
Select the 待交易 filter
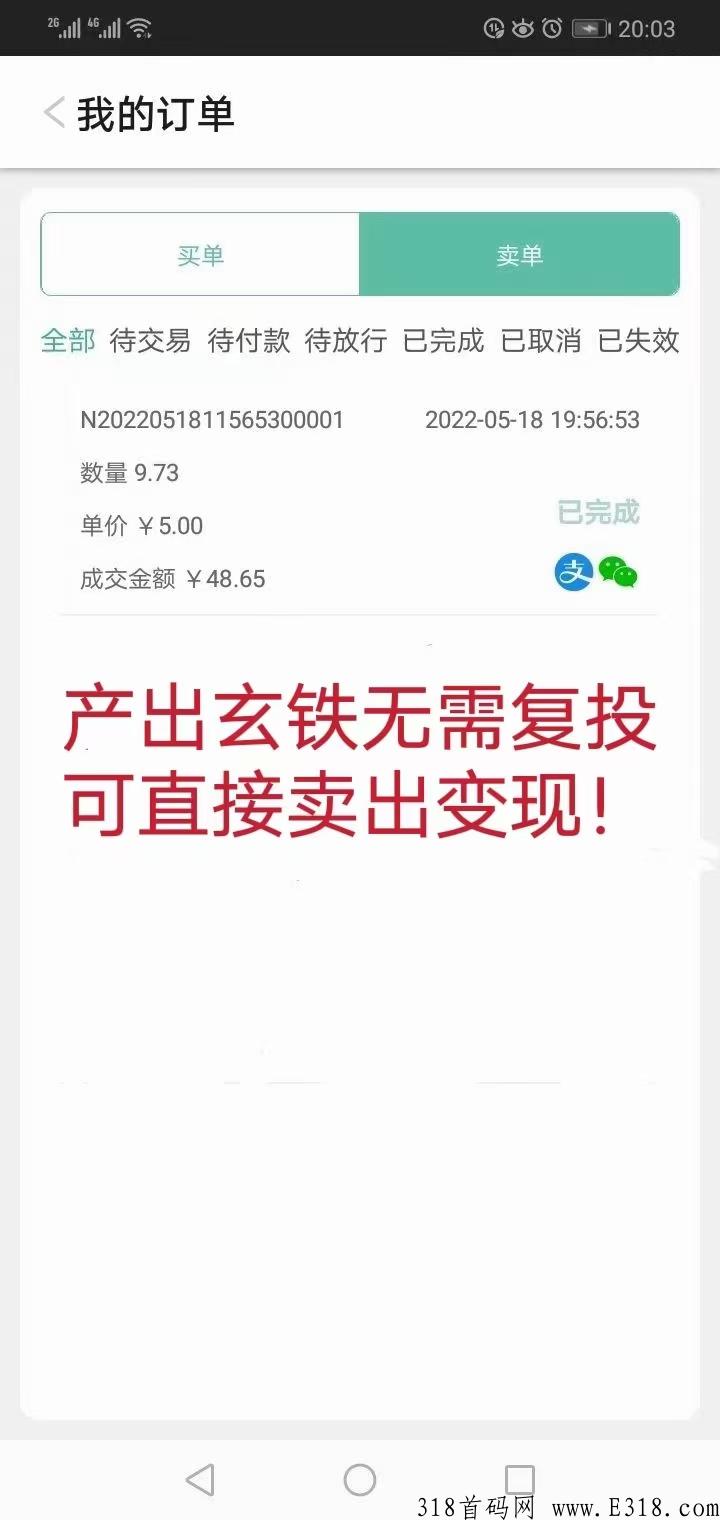[149, 342]
